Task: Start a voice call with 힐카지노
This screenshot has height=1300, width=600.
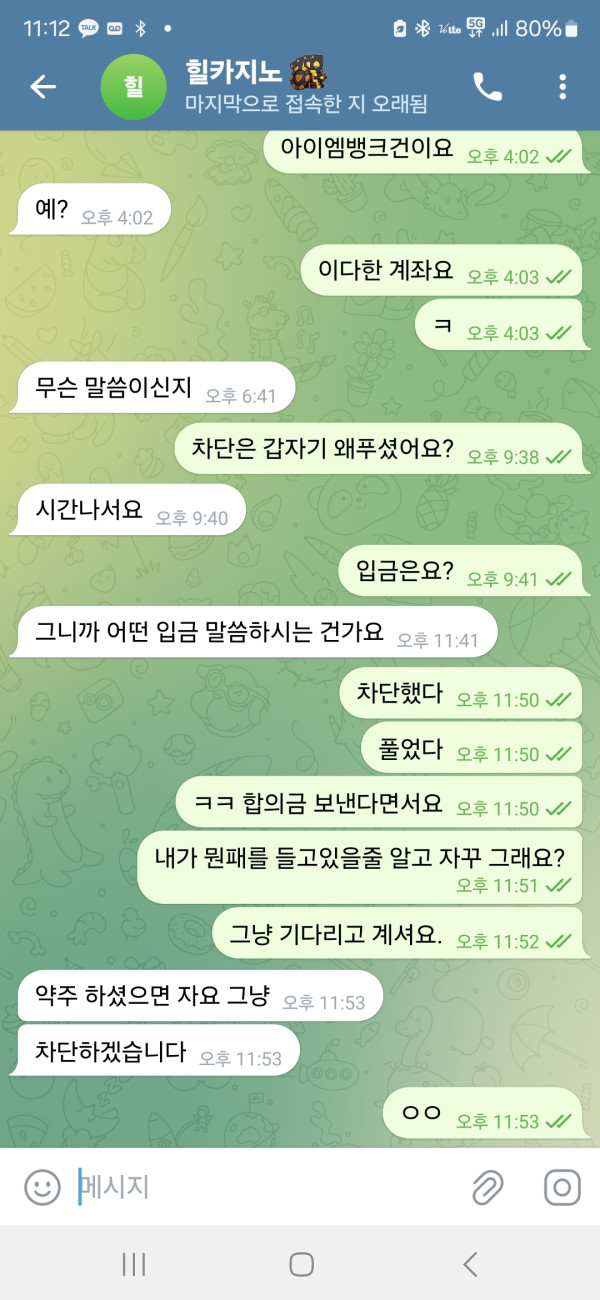Action: [487, 87]
